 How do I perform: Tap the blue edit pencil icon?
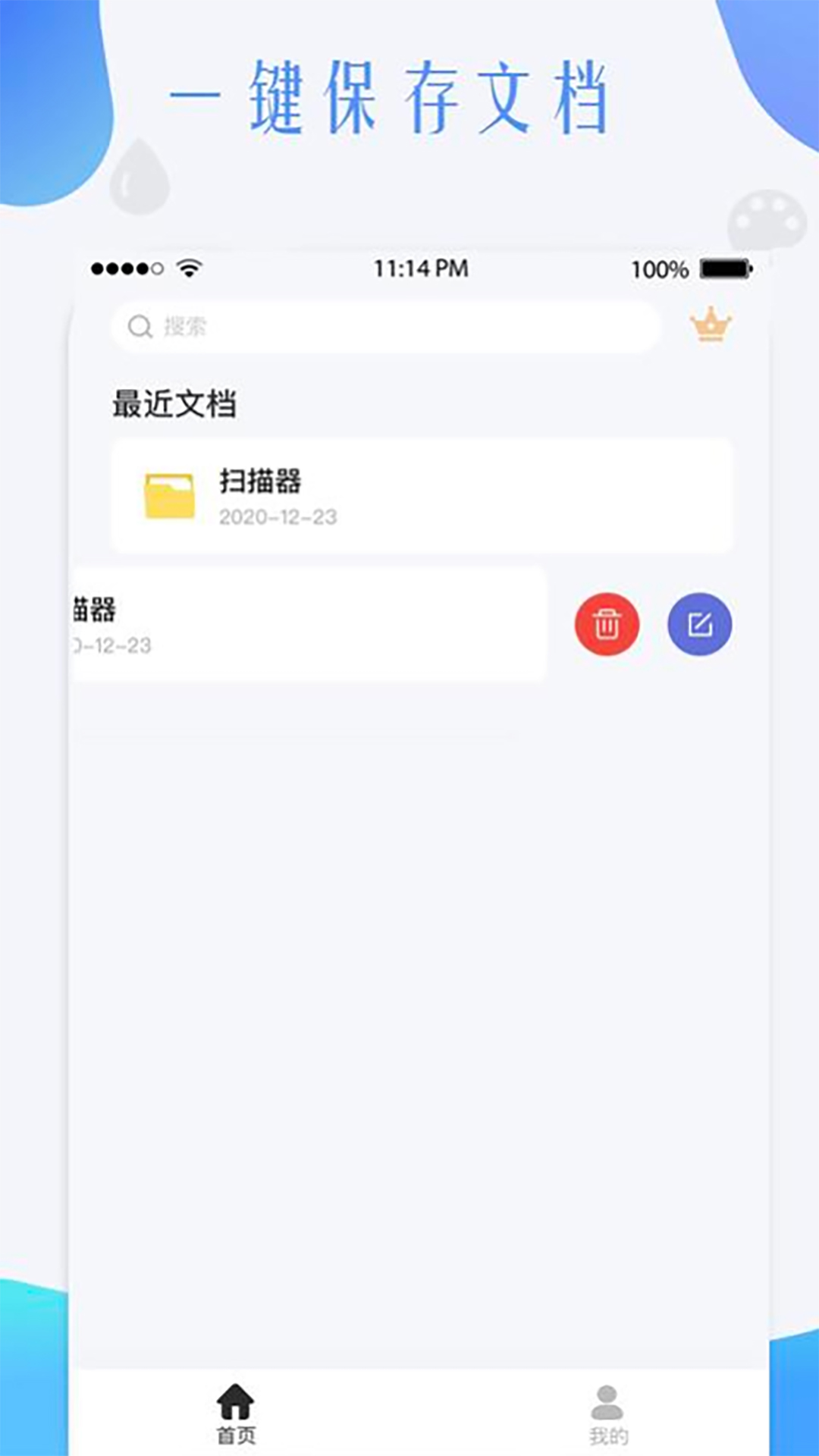(699, 623)
